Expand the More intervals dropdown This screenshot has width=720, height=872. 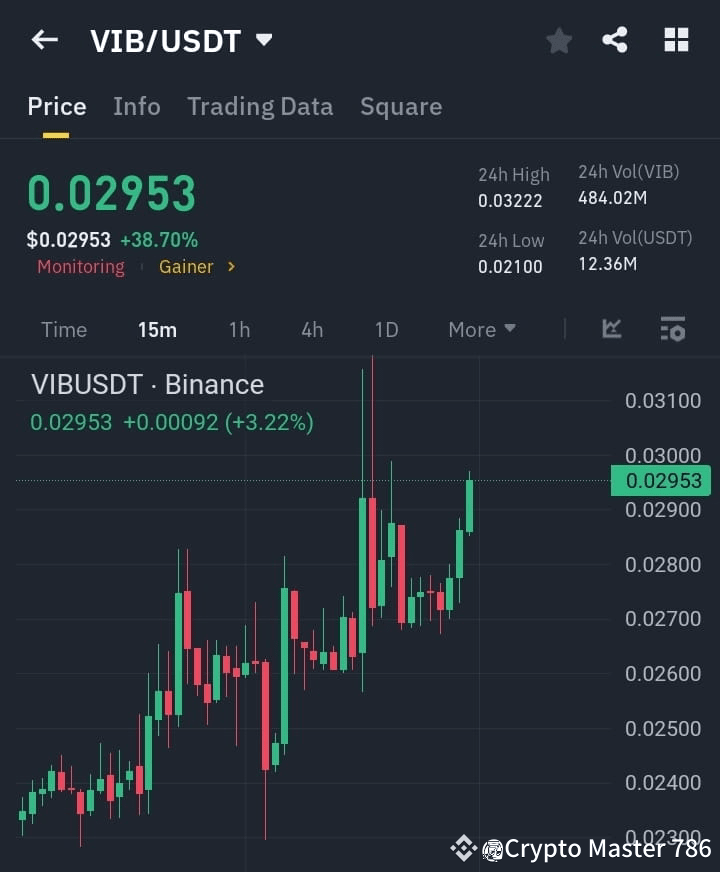(481, 329)
